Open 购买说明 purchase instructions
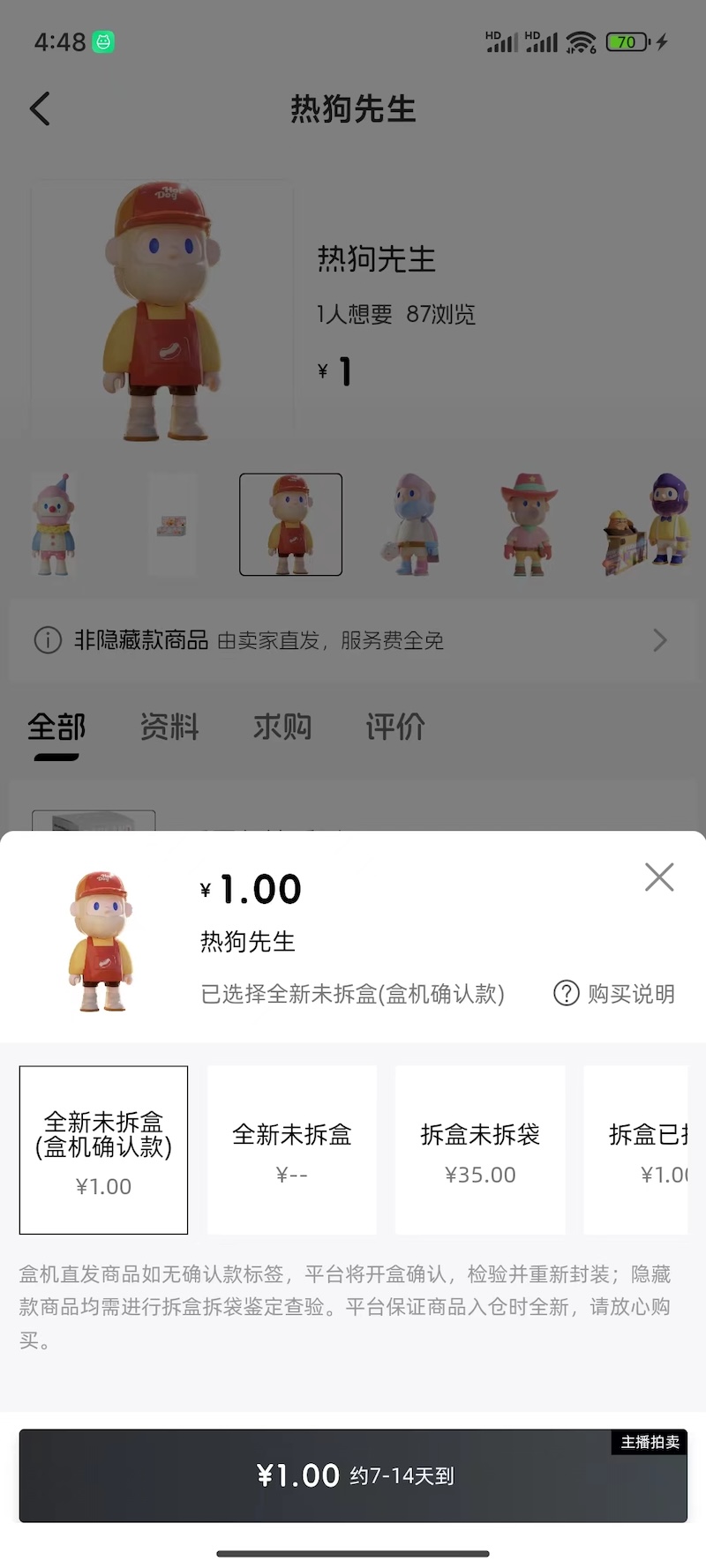Image resolution: width=706 pixels, height=1568 pixels. point(614,994)
